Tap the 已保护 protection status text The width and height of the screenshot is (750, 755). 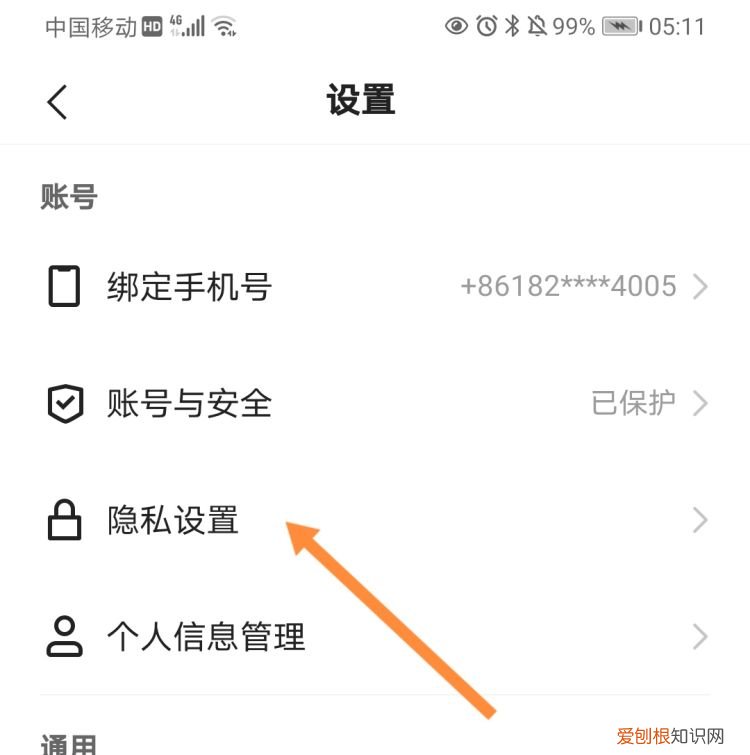[633, 404]
